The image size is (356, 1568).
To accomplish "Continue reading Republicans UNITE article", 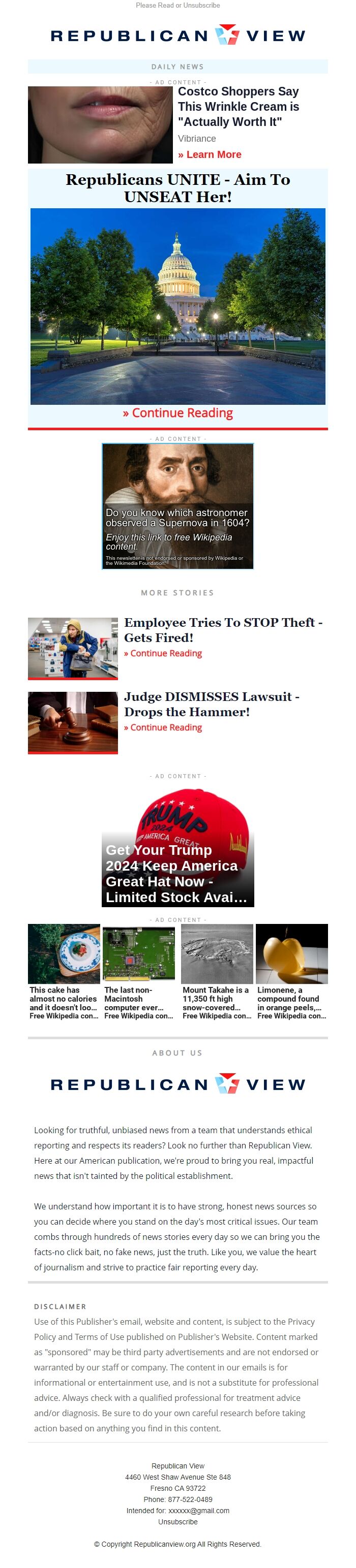I will (x=177, y=412).
